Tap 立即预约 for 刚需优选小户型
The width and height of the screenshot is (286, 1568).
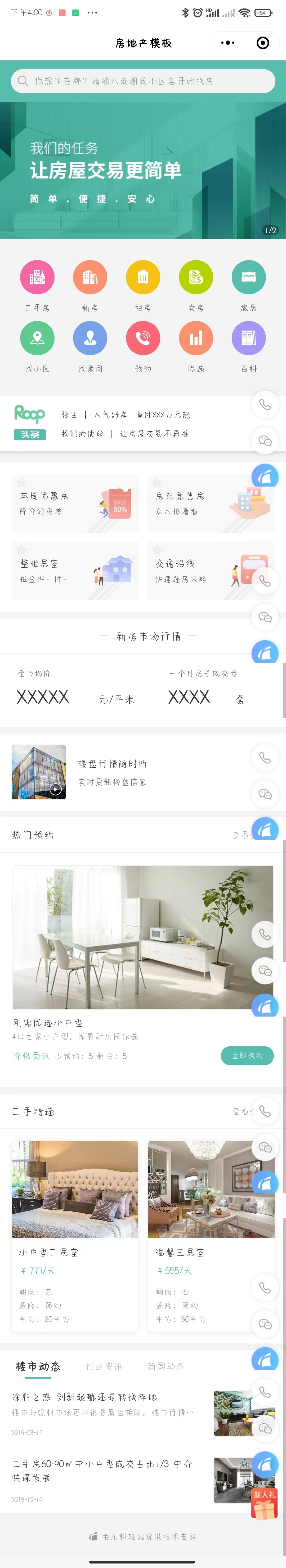click(x=247, y=1055)
